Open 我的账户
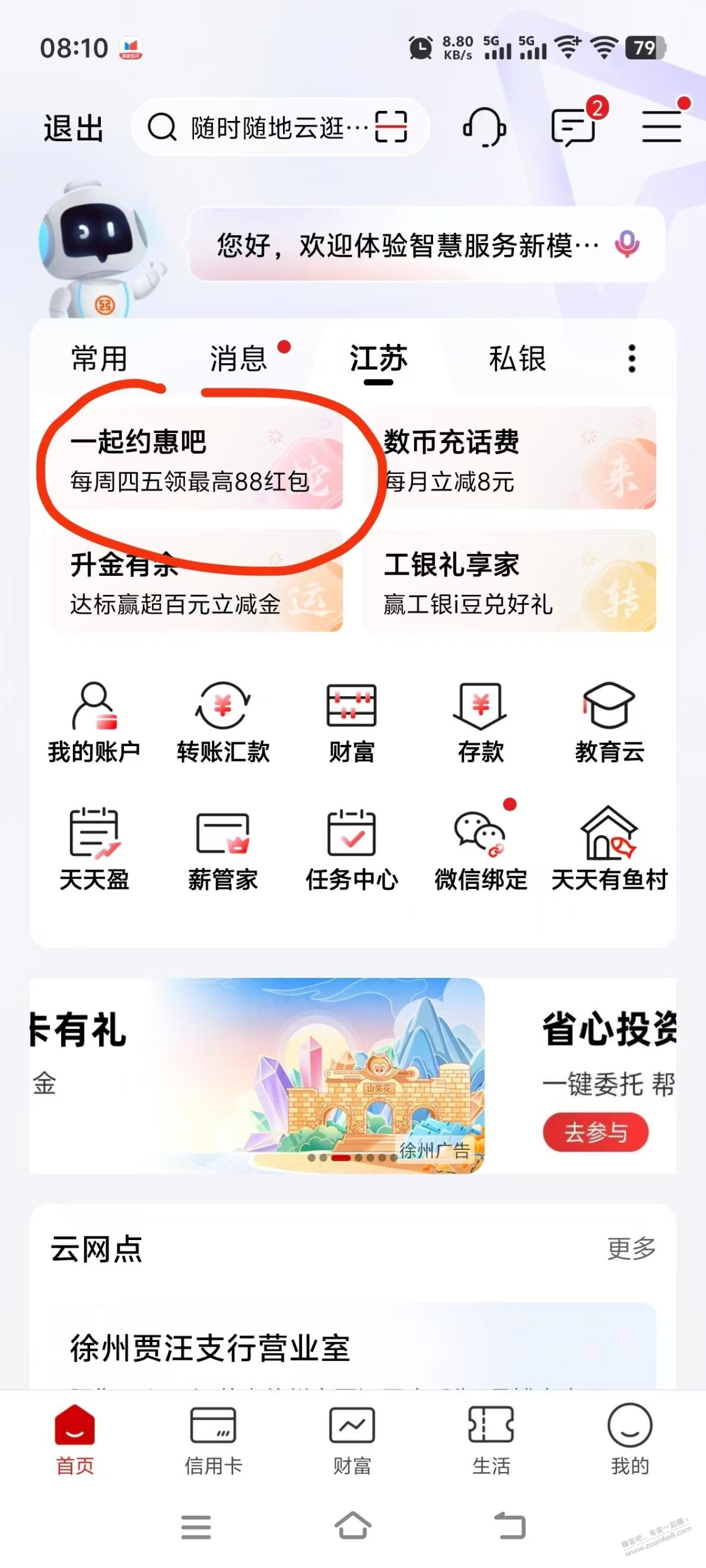Image resolution: width=706 pixels, height=1568 pixels. (94, 722)
